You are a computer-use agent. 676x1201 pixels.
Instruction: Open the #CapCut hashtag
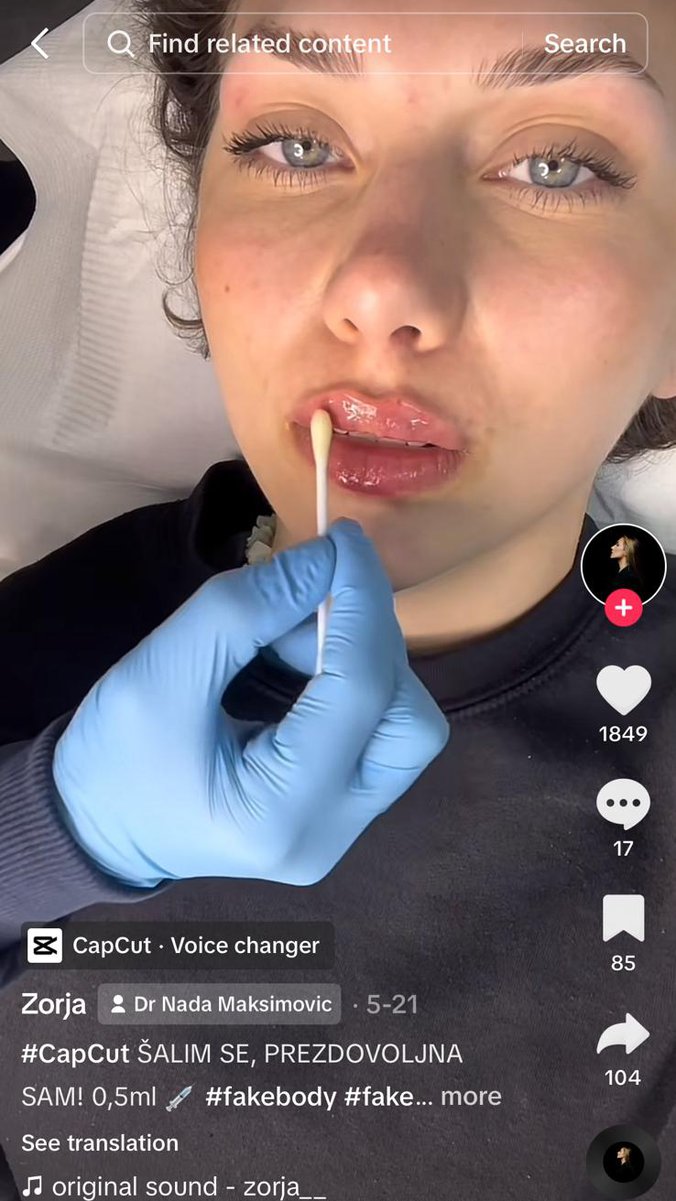(x=75, y=1054)
